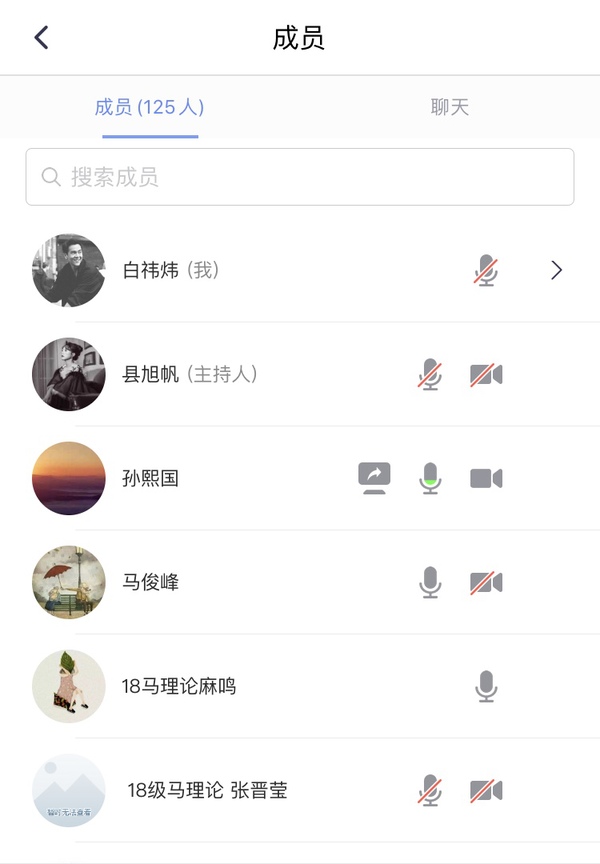Tap the 搜索成员 search box

pos(300,177)
